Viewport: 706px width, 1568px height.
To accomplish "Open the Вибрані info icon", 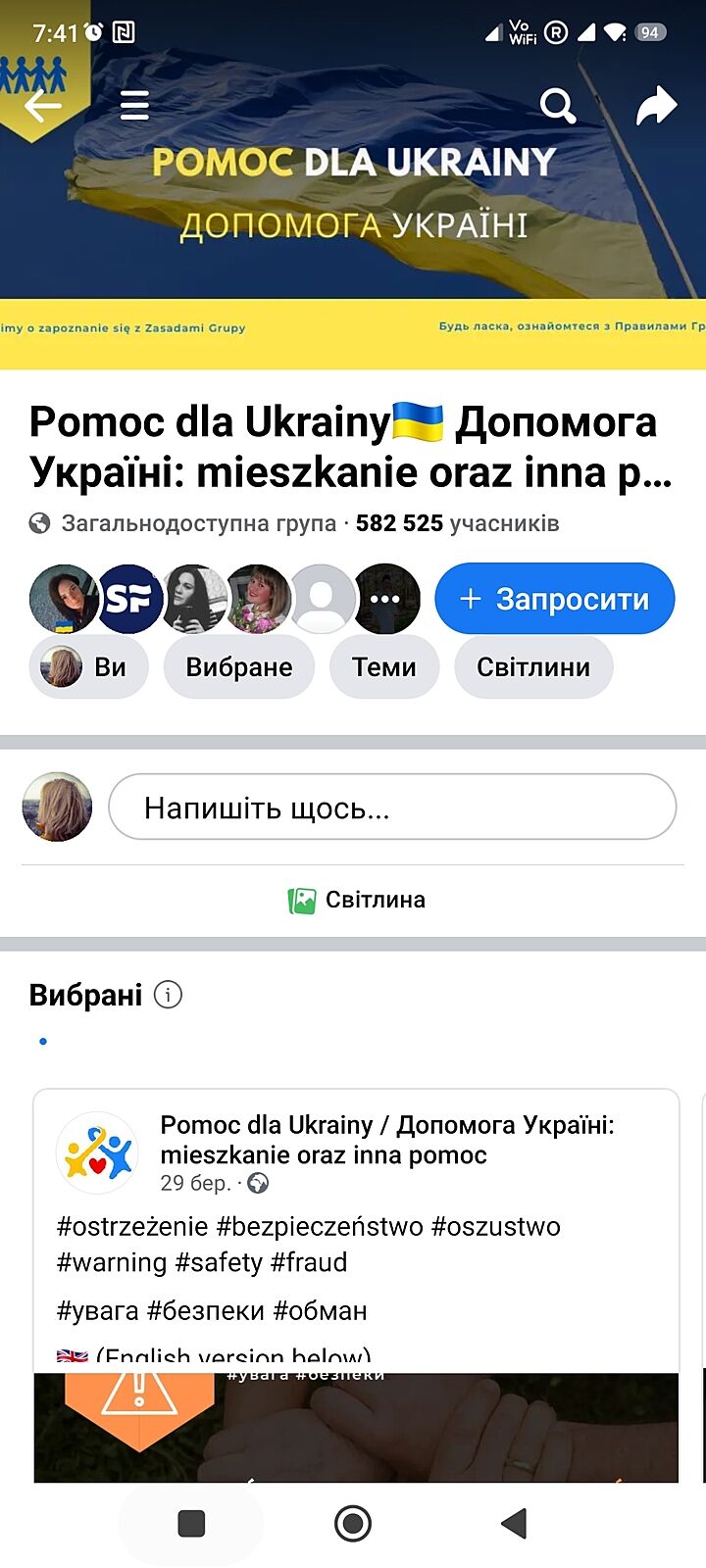I will click(x=169, y=996).
